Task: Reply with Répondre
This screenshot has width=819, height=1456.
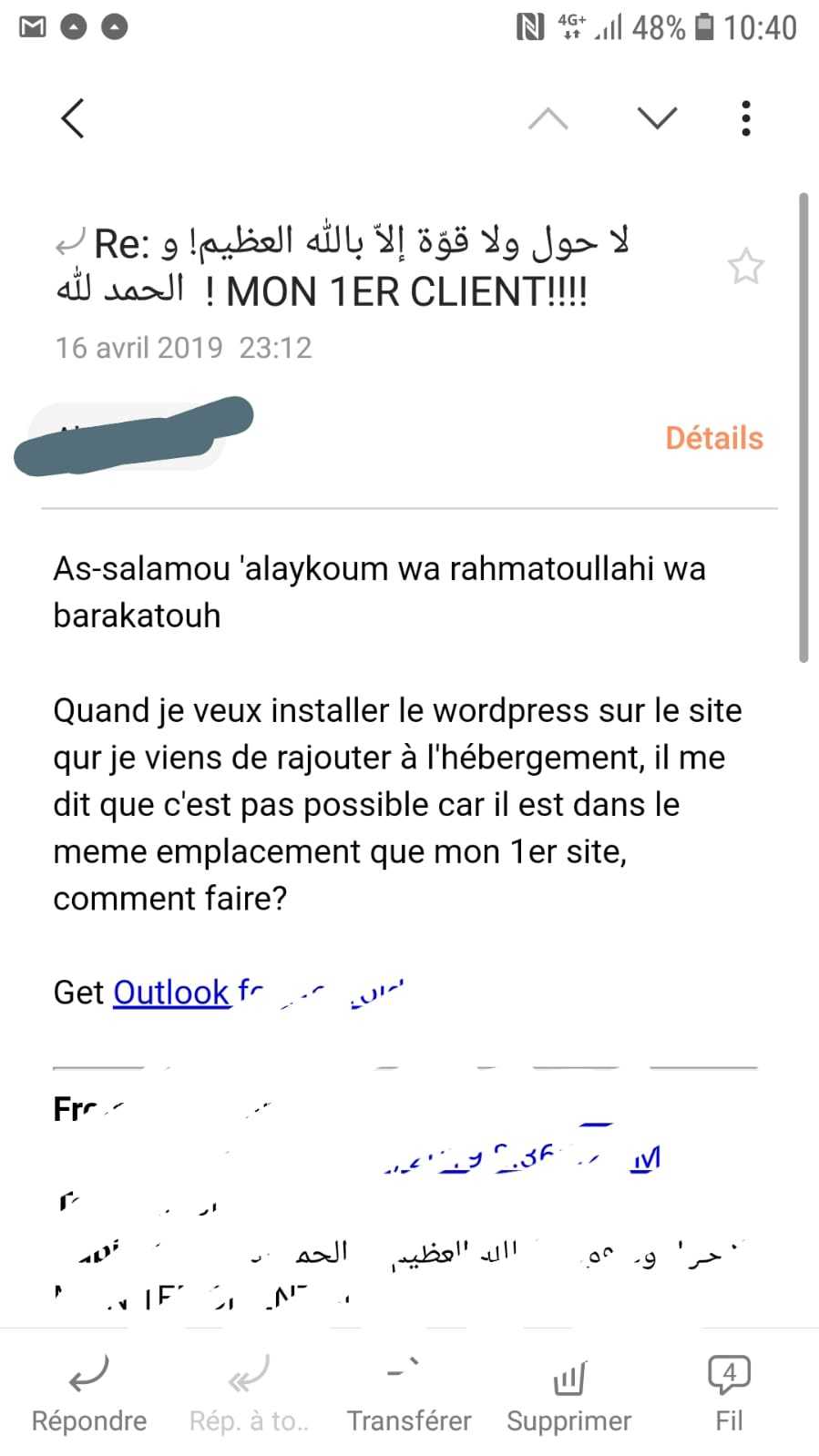Action: coord(89,1393)
